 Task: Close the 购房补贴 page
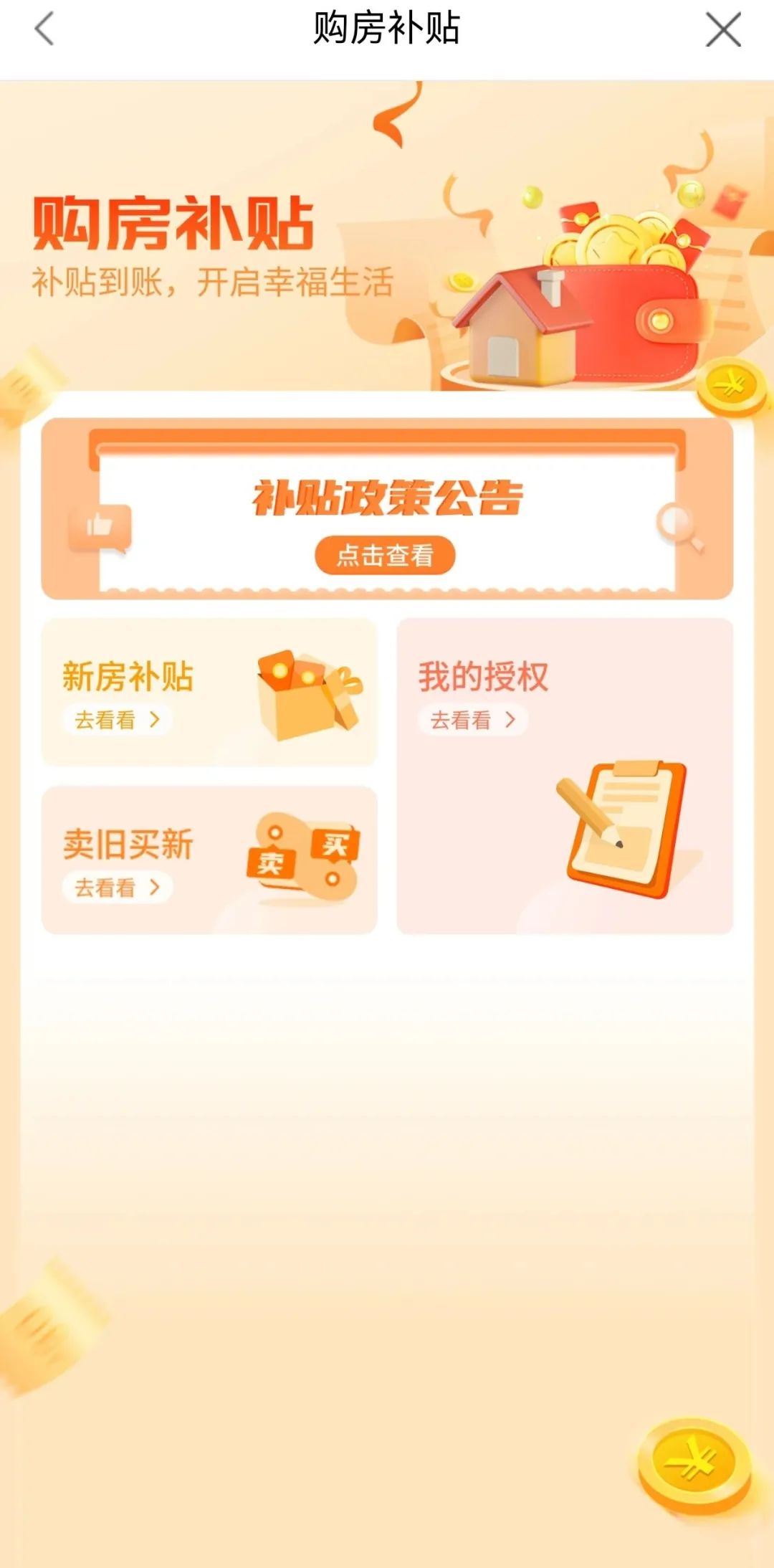click(723, 30)
